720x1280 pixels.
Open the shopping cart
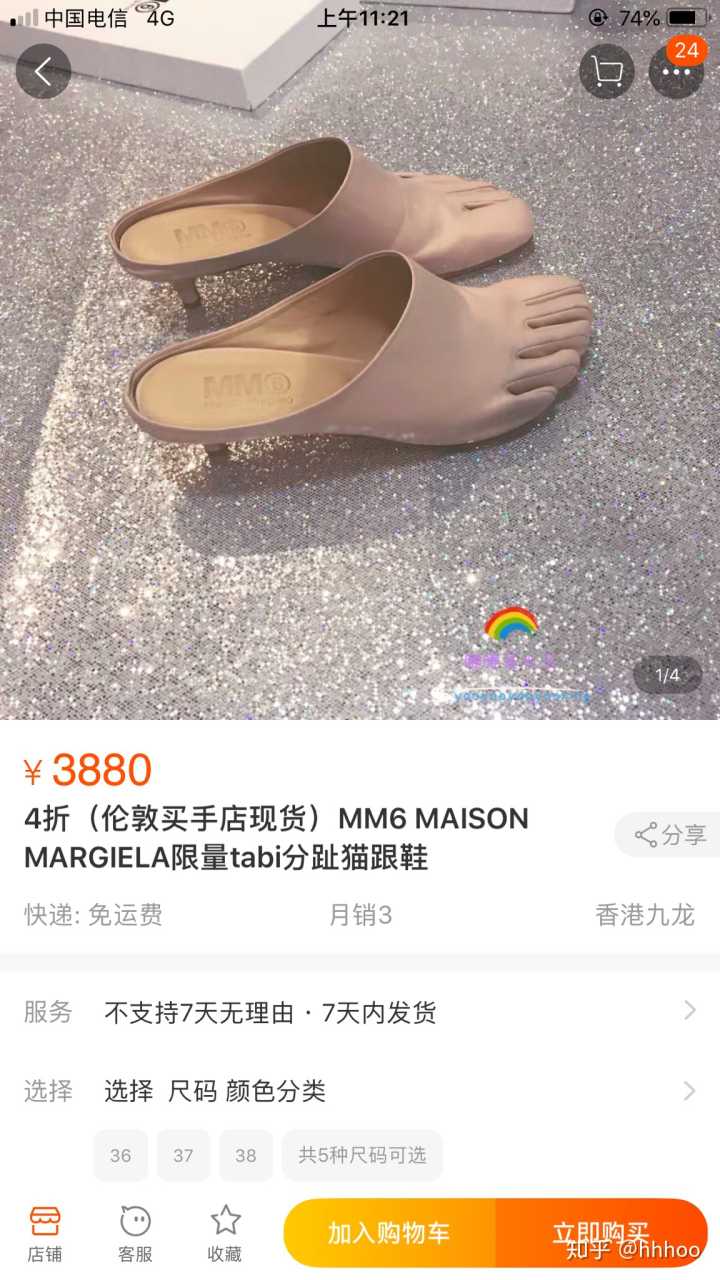[606, 71]
